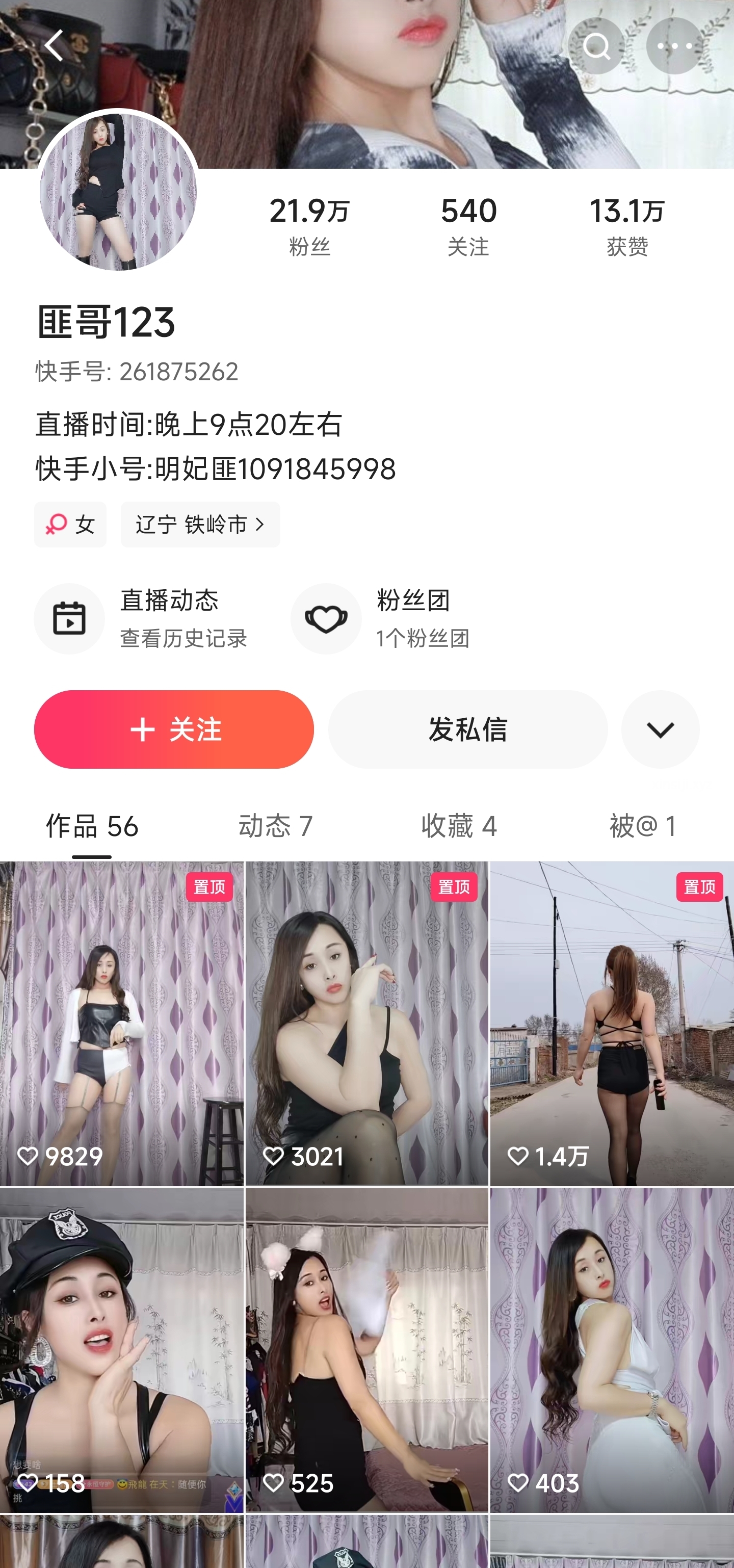Expand the extra actions chevron beside 发私信
Screen dimensions: 734x1568
tap(661, 729)
